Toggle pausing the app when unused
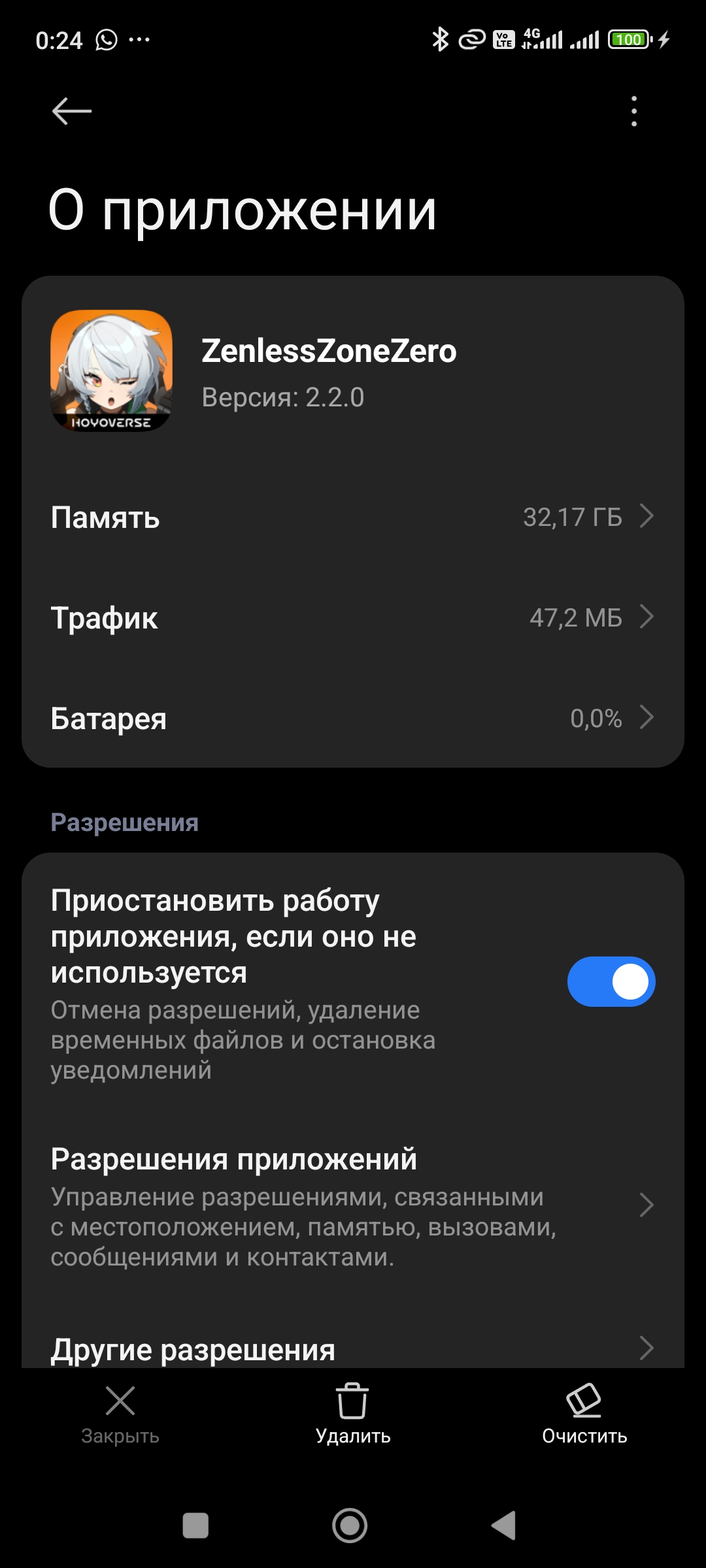Screen dimensions: 706x1568 (611, 981)
